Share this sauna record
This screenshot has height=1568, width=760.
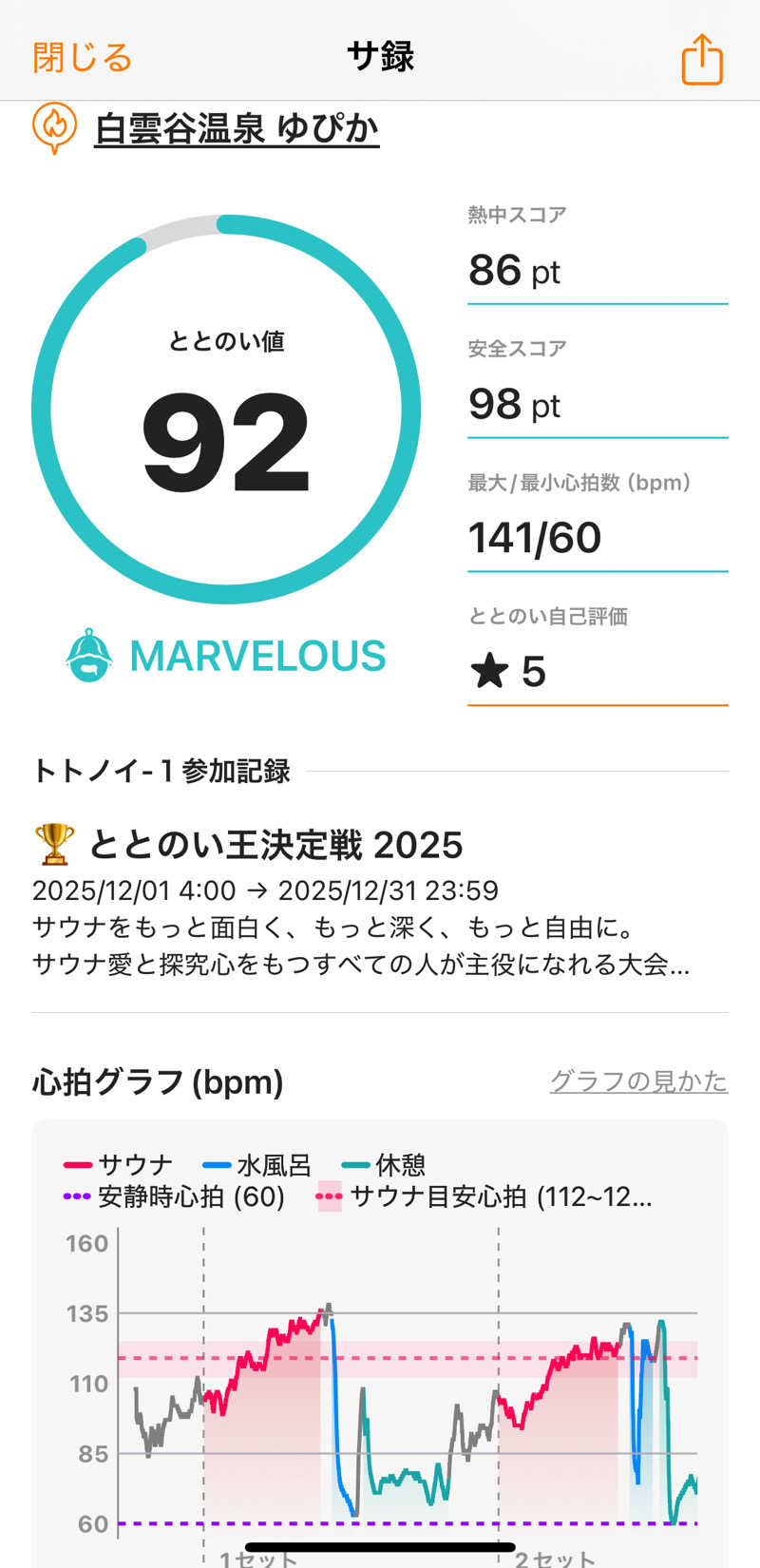(702, 59)
